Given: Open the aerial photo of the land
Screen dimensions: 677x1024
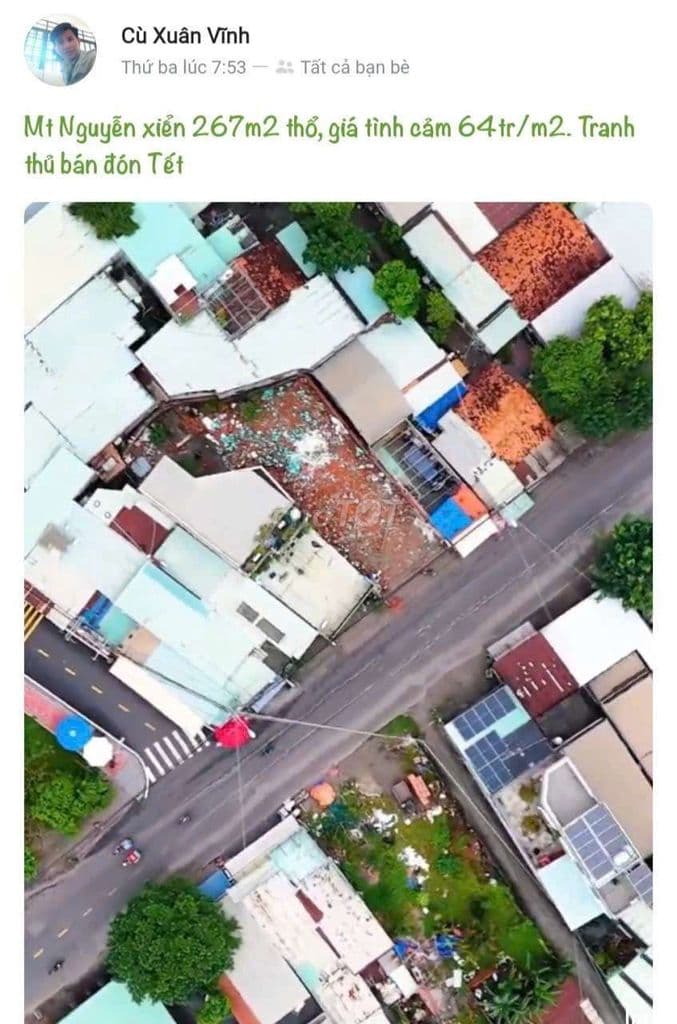Looking at the screenshot, I should tap(338, 612).
